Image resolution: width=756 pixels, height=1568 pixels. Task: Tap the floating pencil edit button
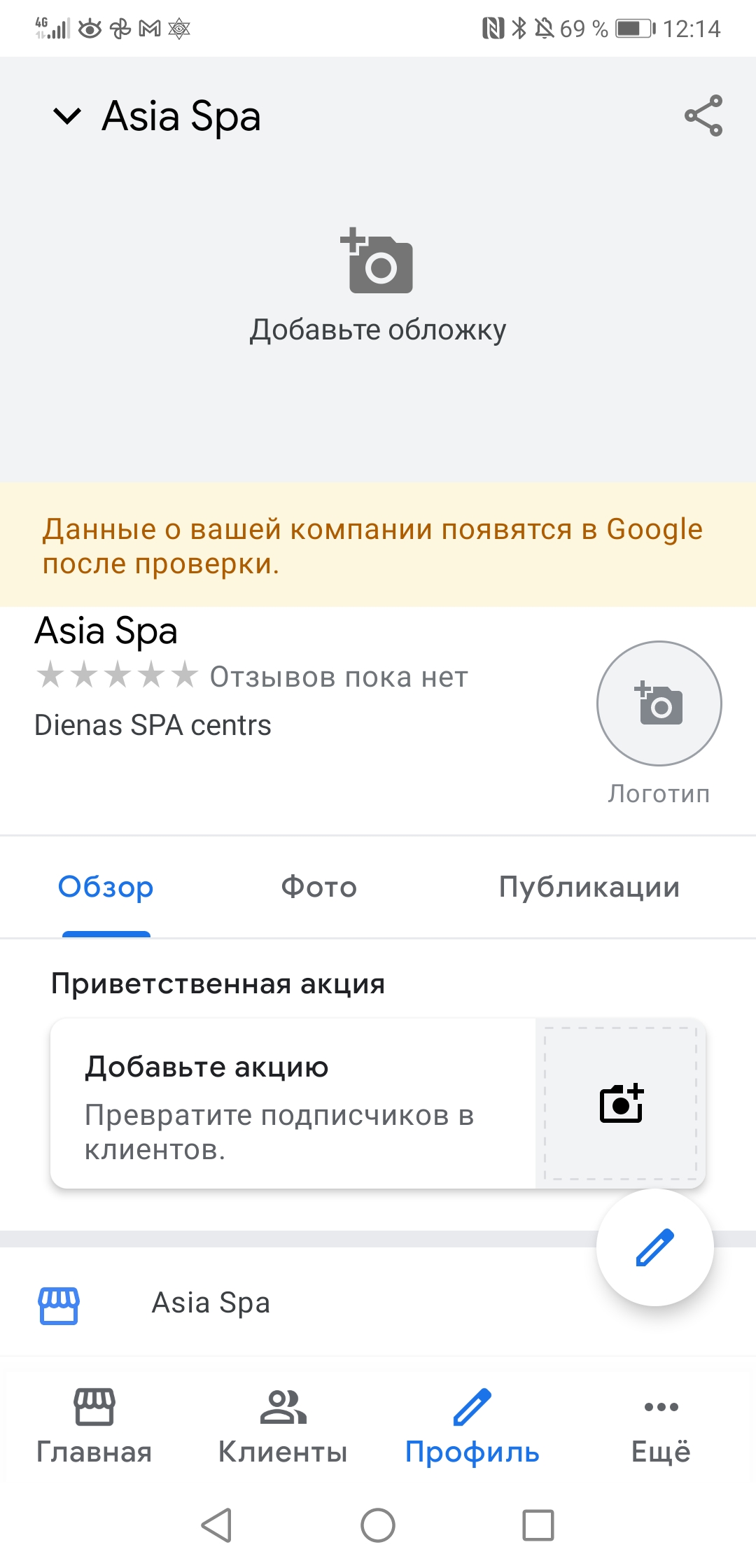(654, 1247)
